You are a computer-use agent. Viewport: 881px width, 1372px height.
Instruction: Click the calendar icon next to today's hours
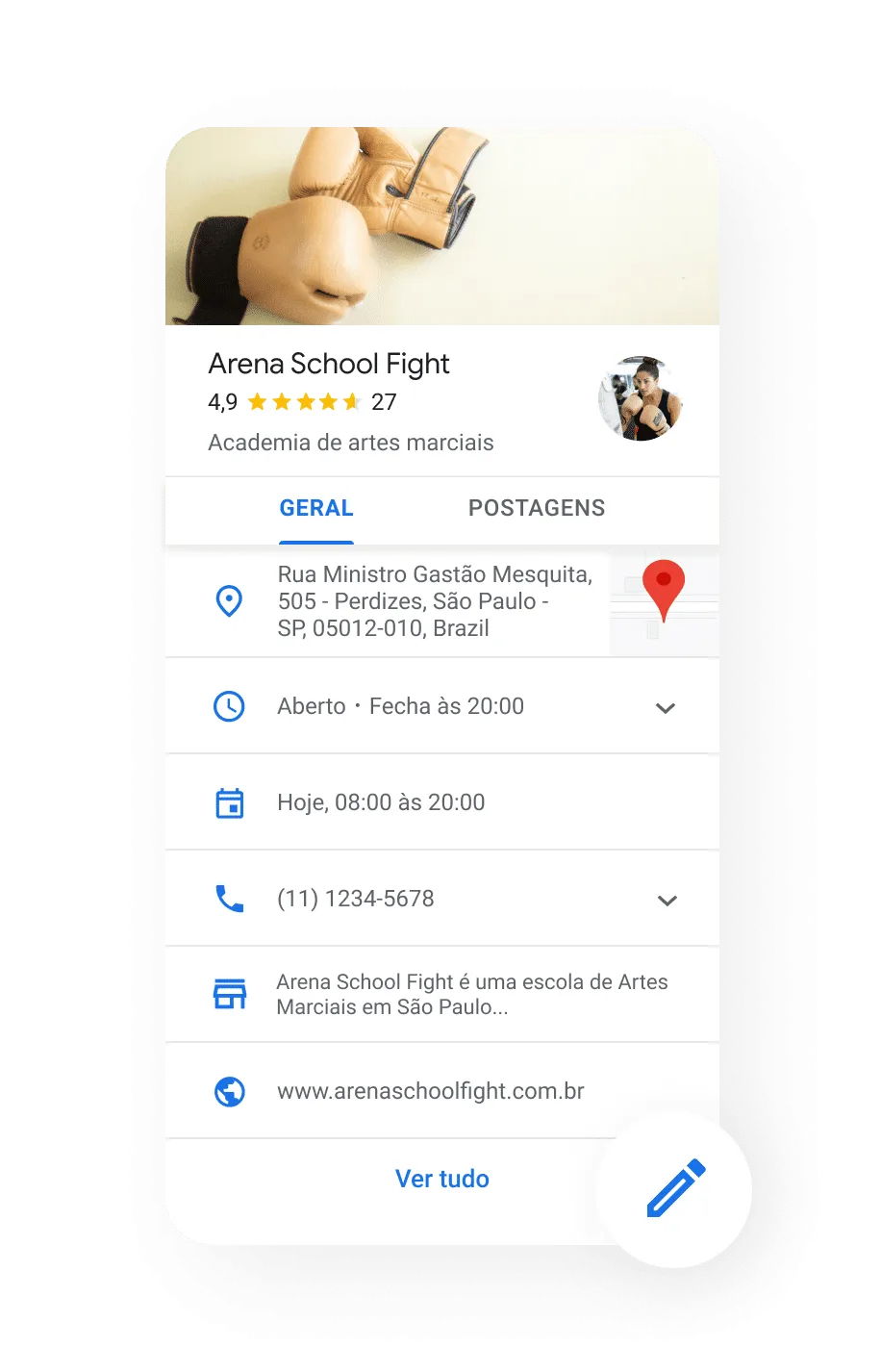pos(228,801)
